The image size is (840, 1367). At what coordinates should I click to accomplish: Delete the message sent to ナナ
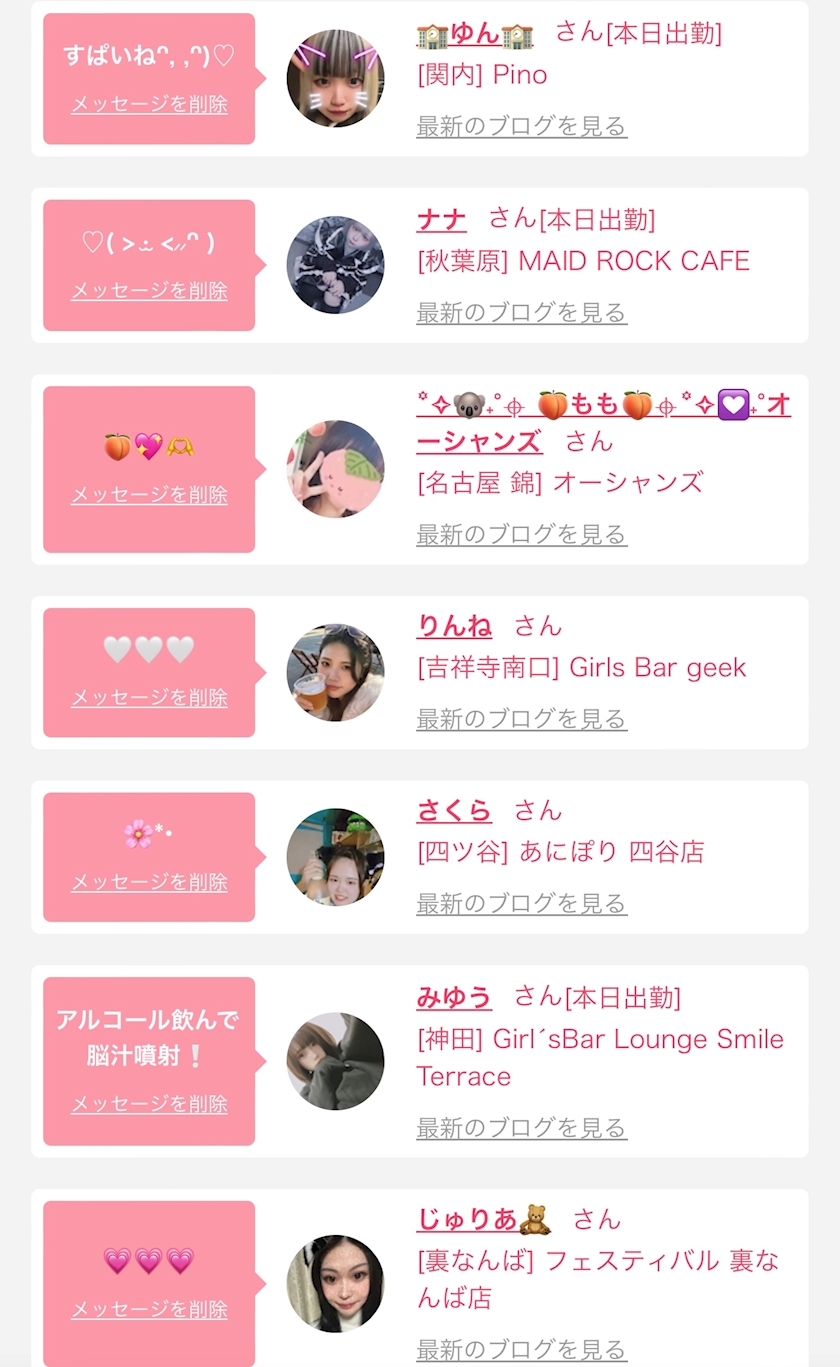click(x=149, y=291)
